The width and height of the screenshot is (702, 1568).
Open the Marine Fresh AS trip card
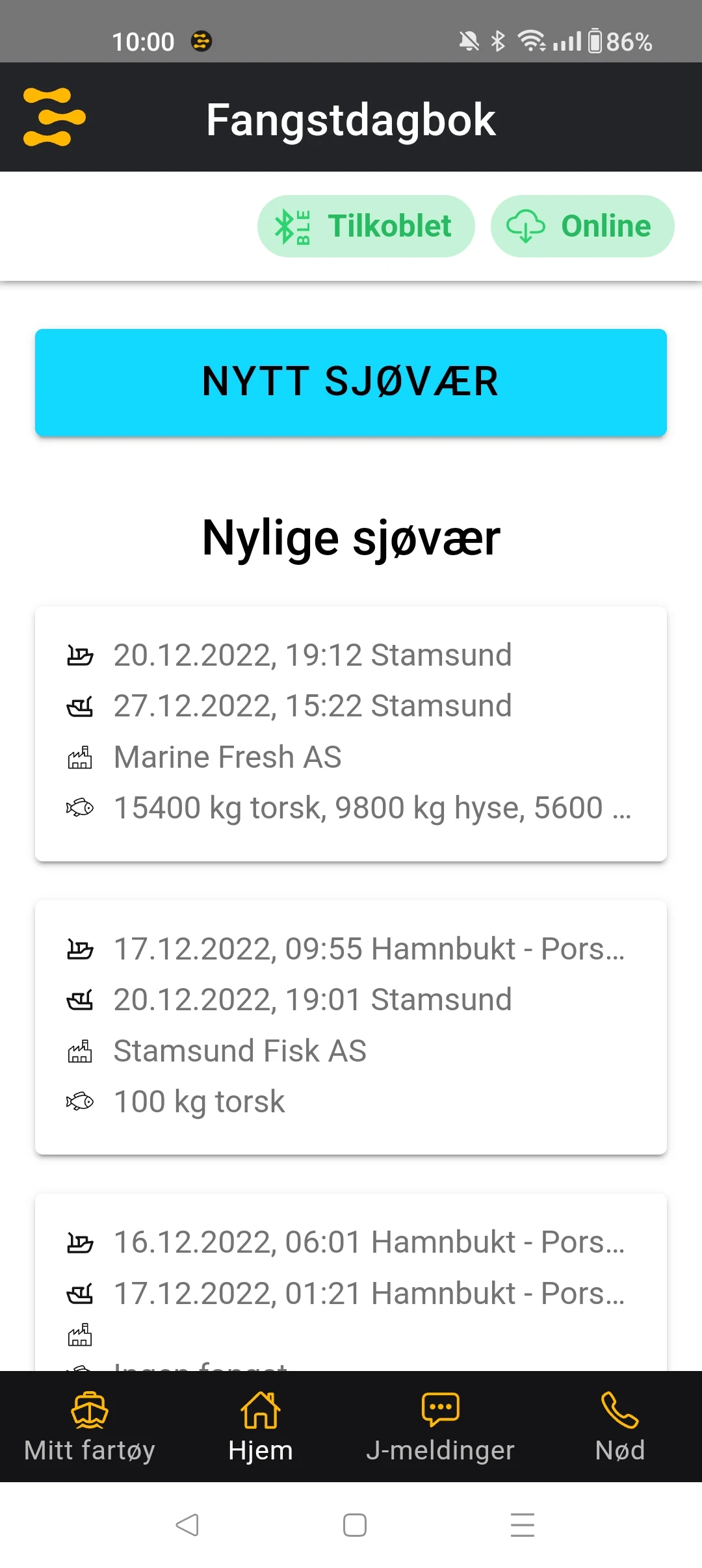351,733
